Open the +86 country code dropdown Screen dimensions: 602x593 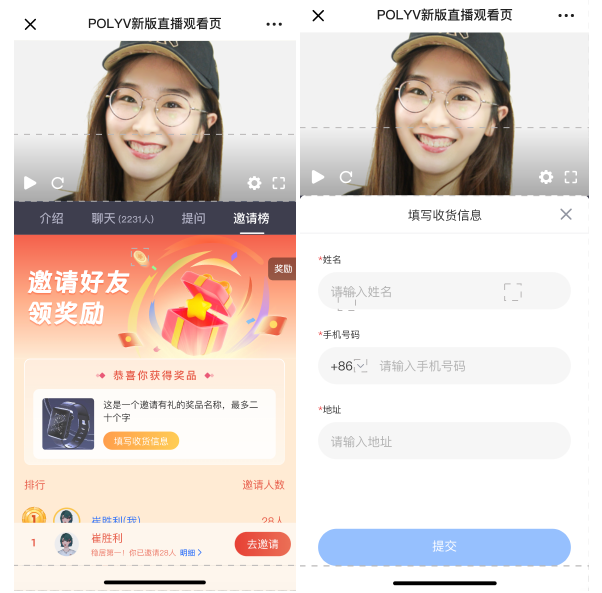point(348,366)
